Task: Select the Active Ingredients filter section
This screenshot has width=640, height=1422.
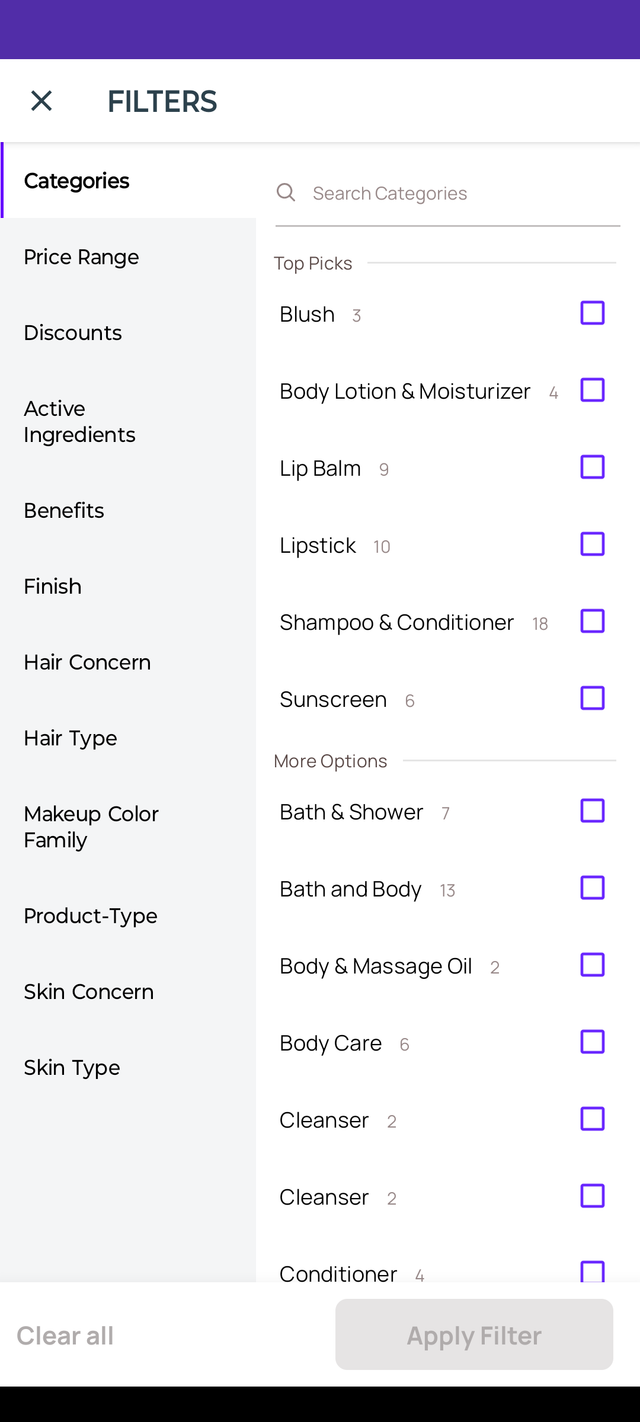Action: (x=80, y=421)
